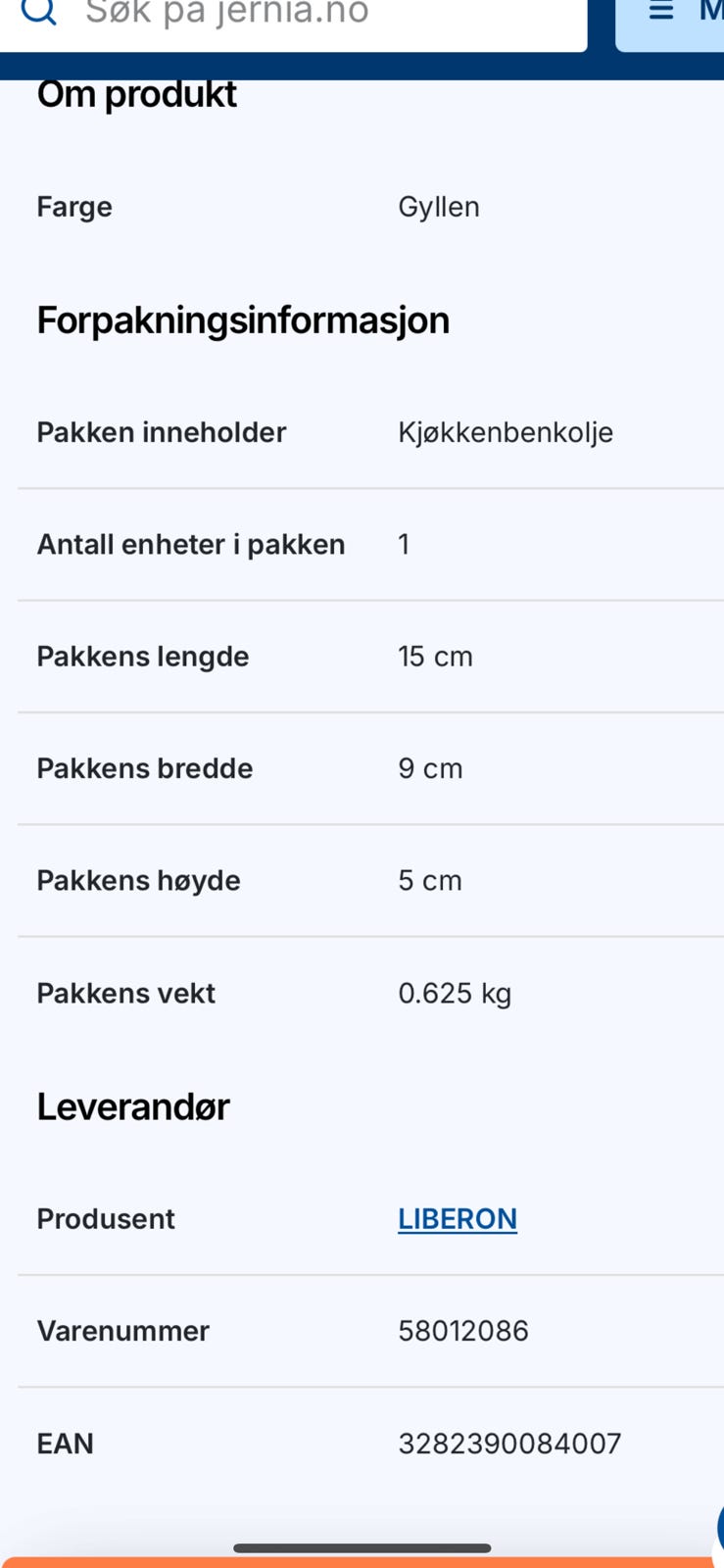Click inside the Søk på jernia.no field
The height and width of the screenshot is (1568, 724).
pos(294,14)
